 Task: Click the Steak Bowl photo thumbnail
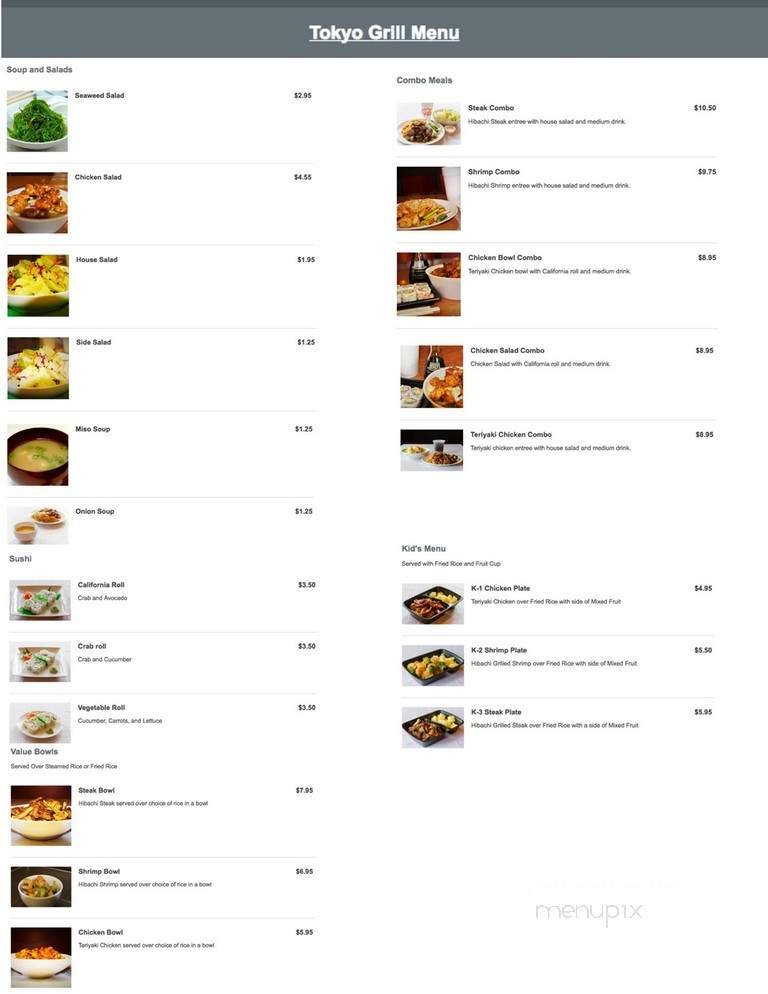click(37, 814)
